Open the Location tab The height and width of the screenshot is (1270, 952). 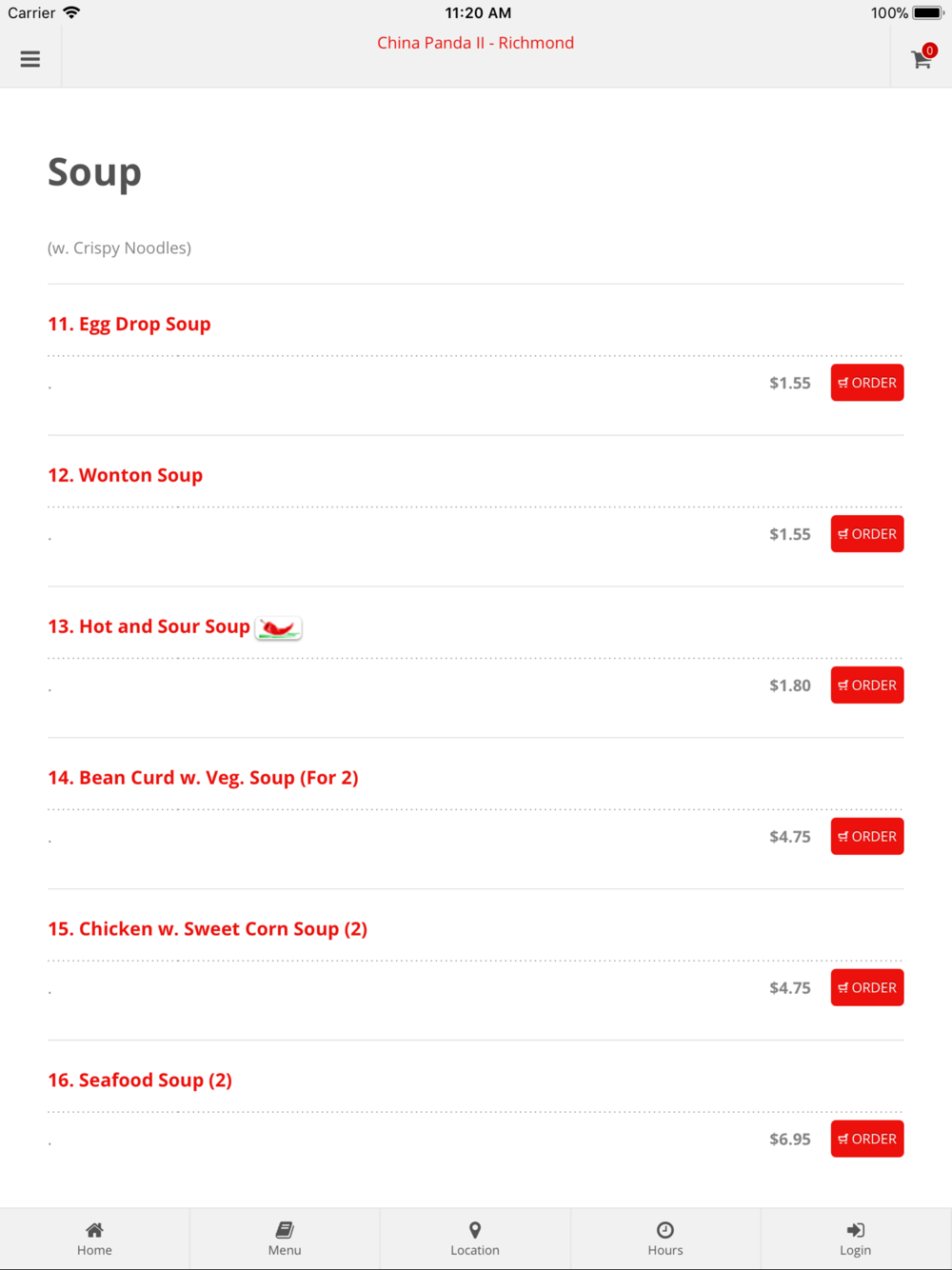tap(475, 1239)
